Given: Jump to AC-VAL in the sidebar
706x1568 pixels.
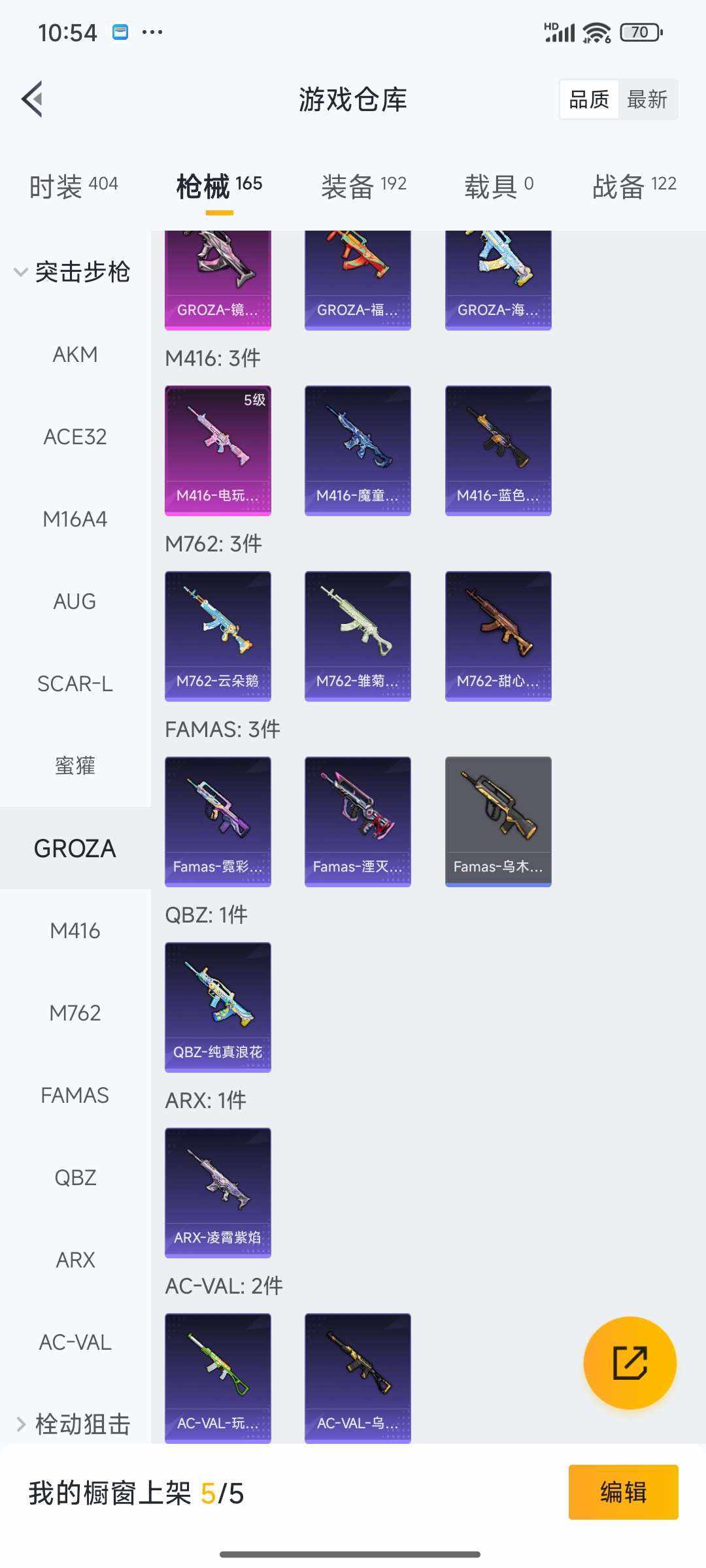Looking at the screenshot, I should coord(75,1342).
